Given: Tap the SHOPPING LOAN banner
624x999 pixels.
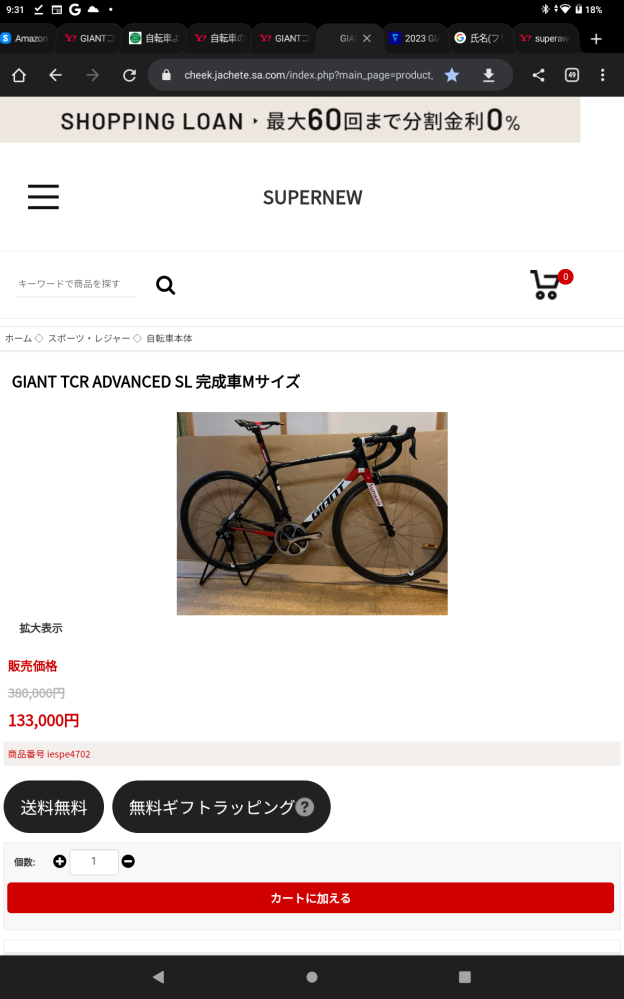Looking at the screenshot, I should (x=290, y=121).
